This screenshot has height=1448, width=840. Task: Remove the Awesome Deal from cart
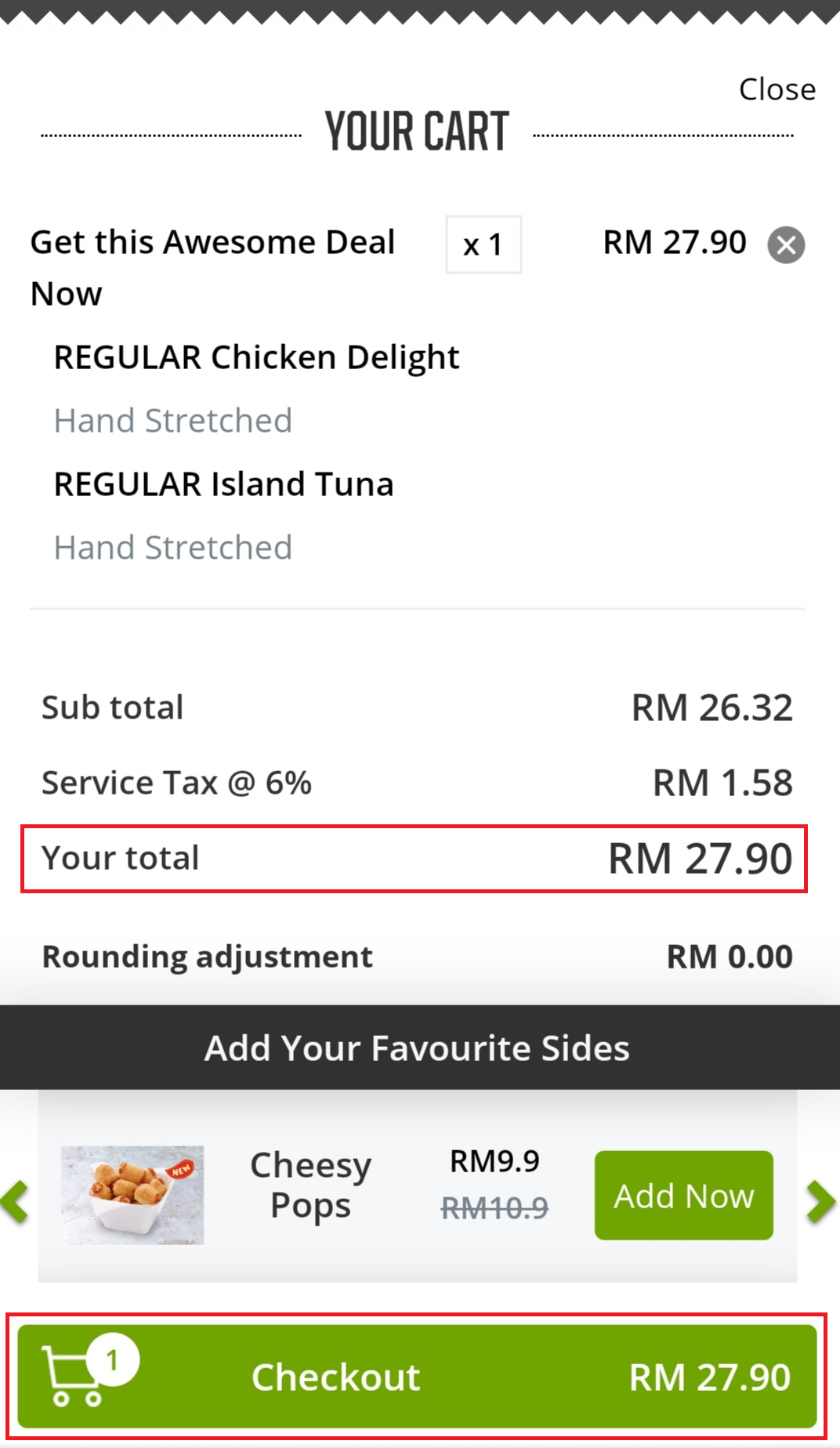tap(786, 245)
